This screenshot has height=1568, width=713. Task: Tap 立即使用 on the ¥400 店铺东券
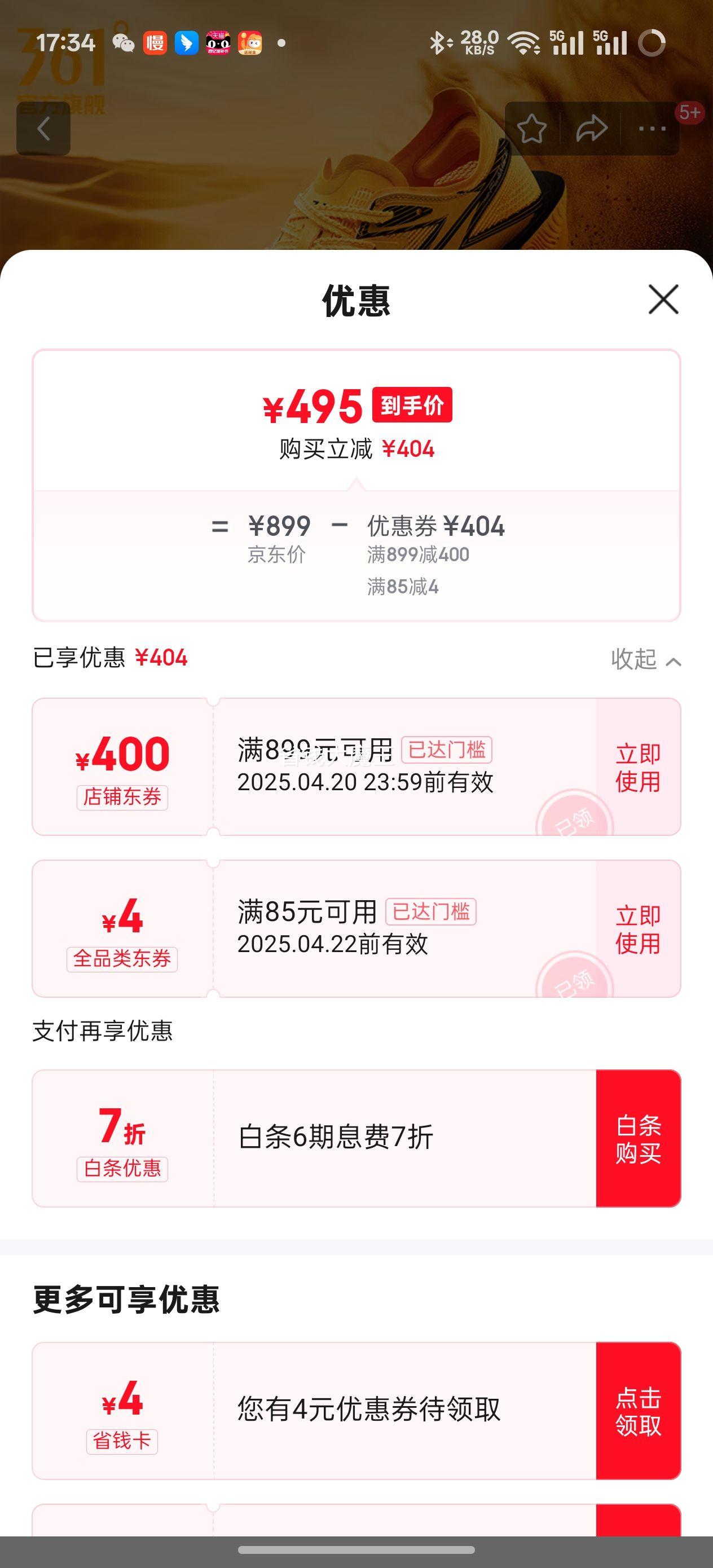pyautogui.click(x=636, y=768)
